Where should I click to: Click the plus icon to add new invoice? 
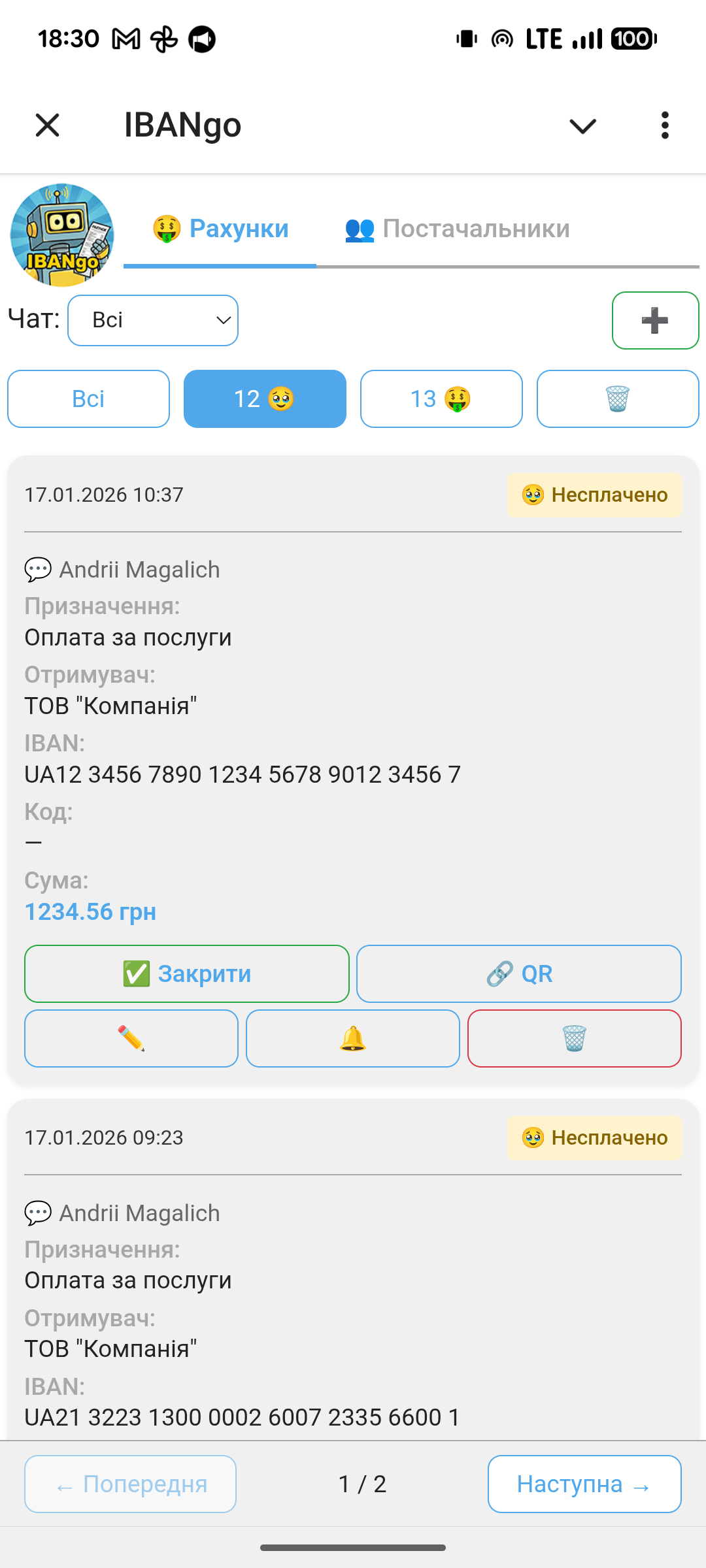click(x=654, y=320)
